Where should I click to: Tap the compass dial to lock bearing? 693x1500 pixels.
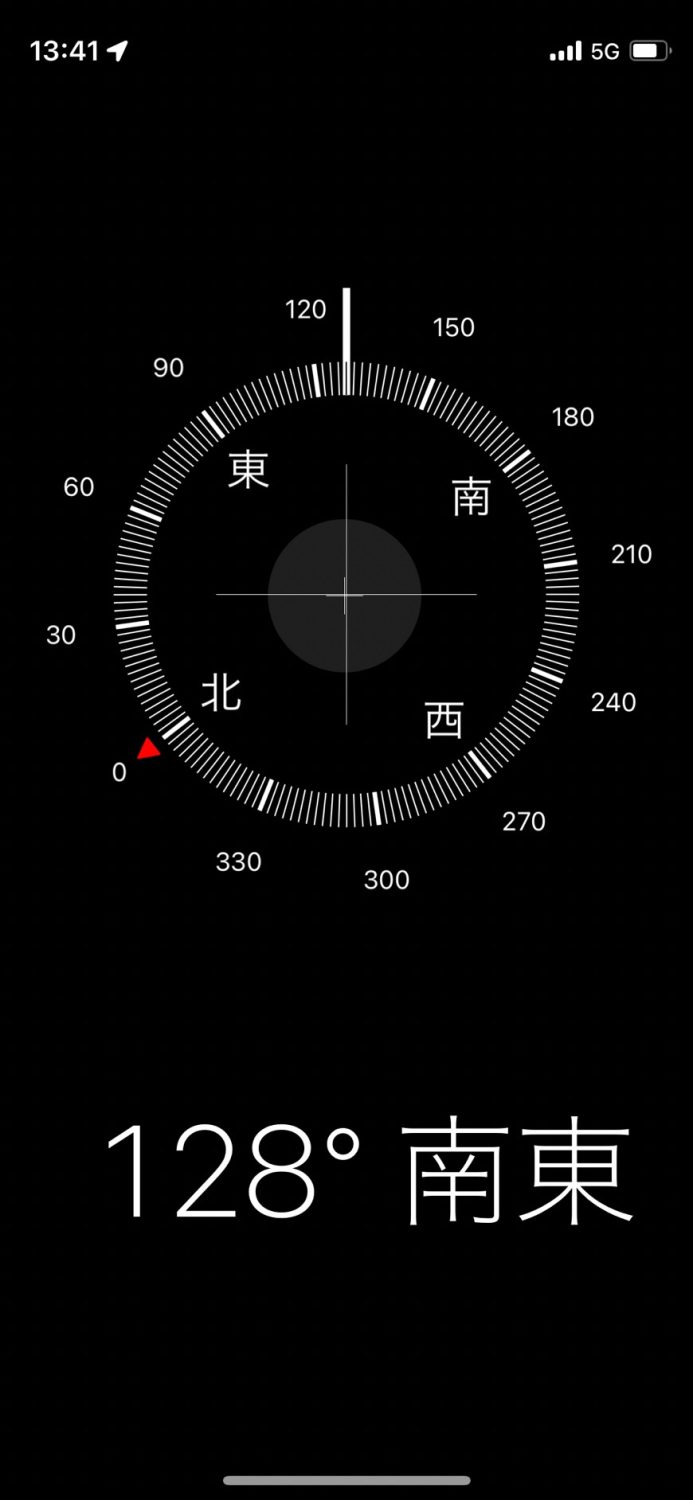346,595
